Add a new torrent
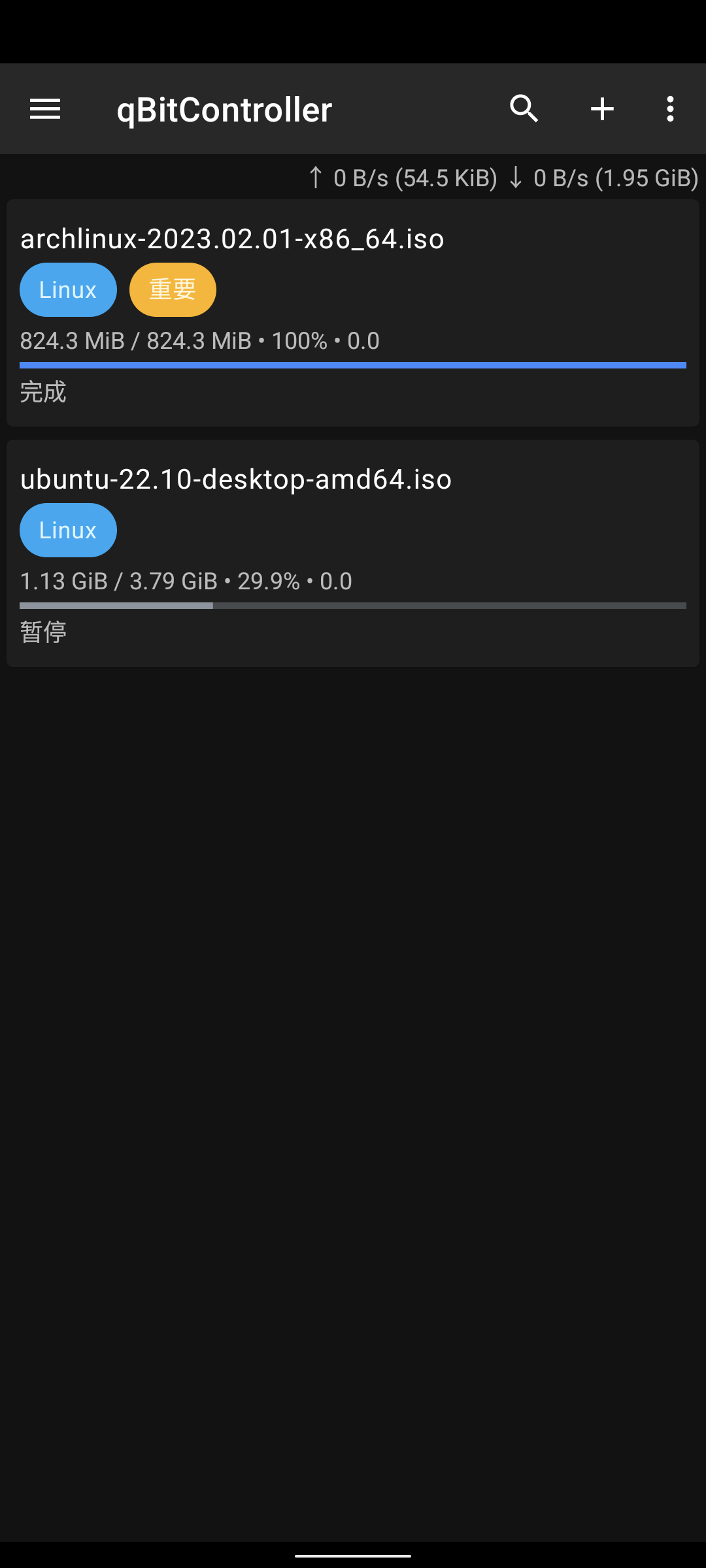 pos(602,109)
